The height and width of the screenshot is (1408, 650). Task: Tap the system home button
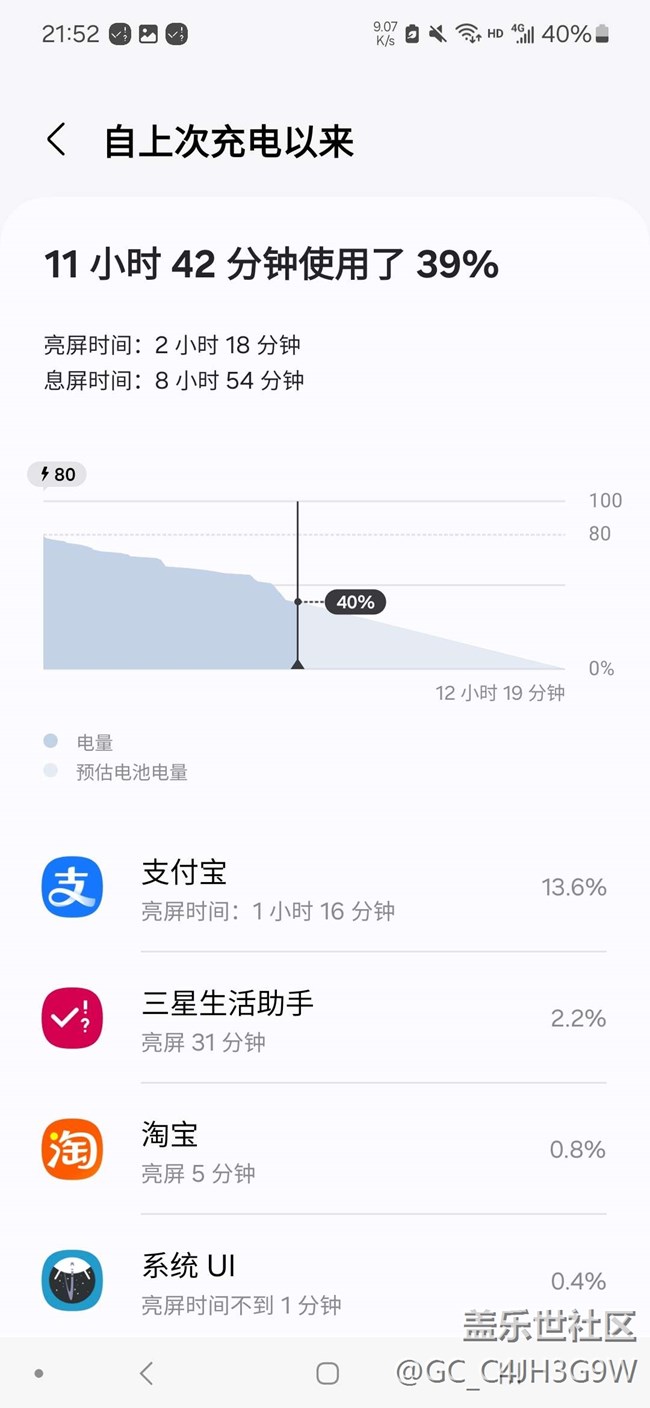(x=327, y=1373)
